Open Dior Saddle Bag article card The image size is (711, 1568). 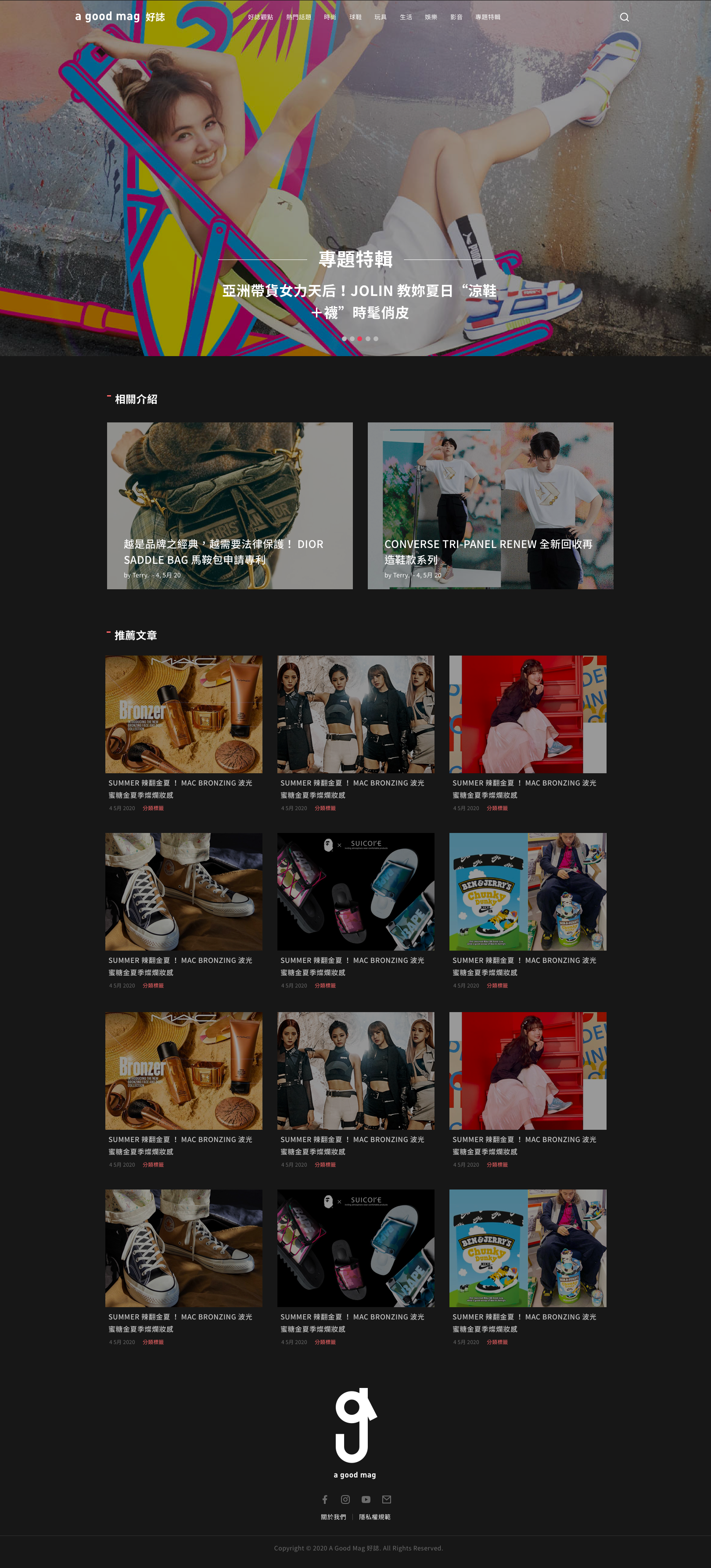(229, 505)
